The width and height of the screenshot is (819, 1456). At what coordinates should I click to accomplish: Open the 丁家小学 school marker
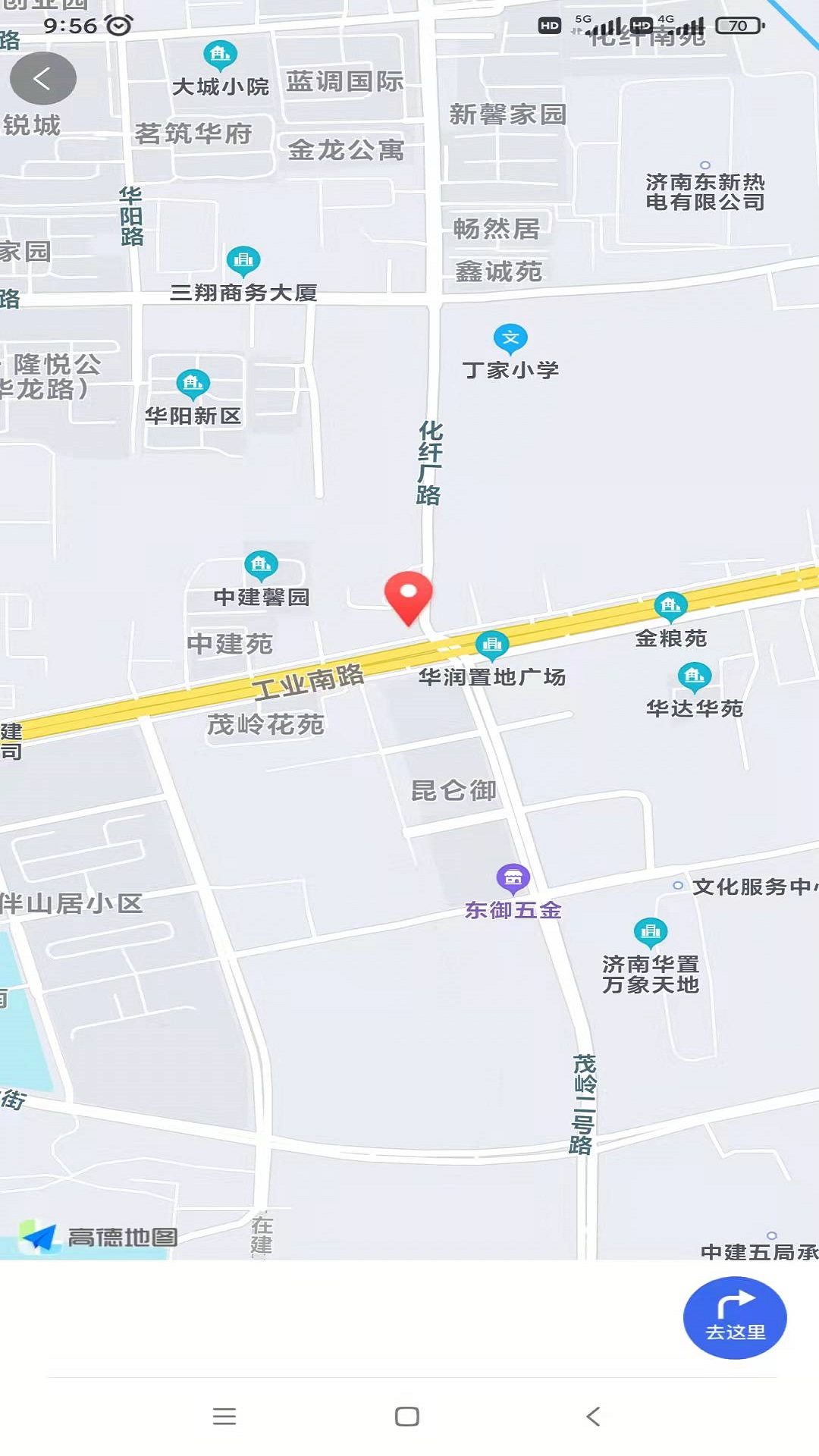click(510, 339)
